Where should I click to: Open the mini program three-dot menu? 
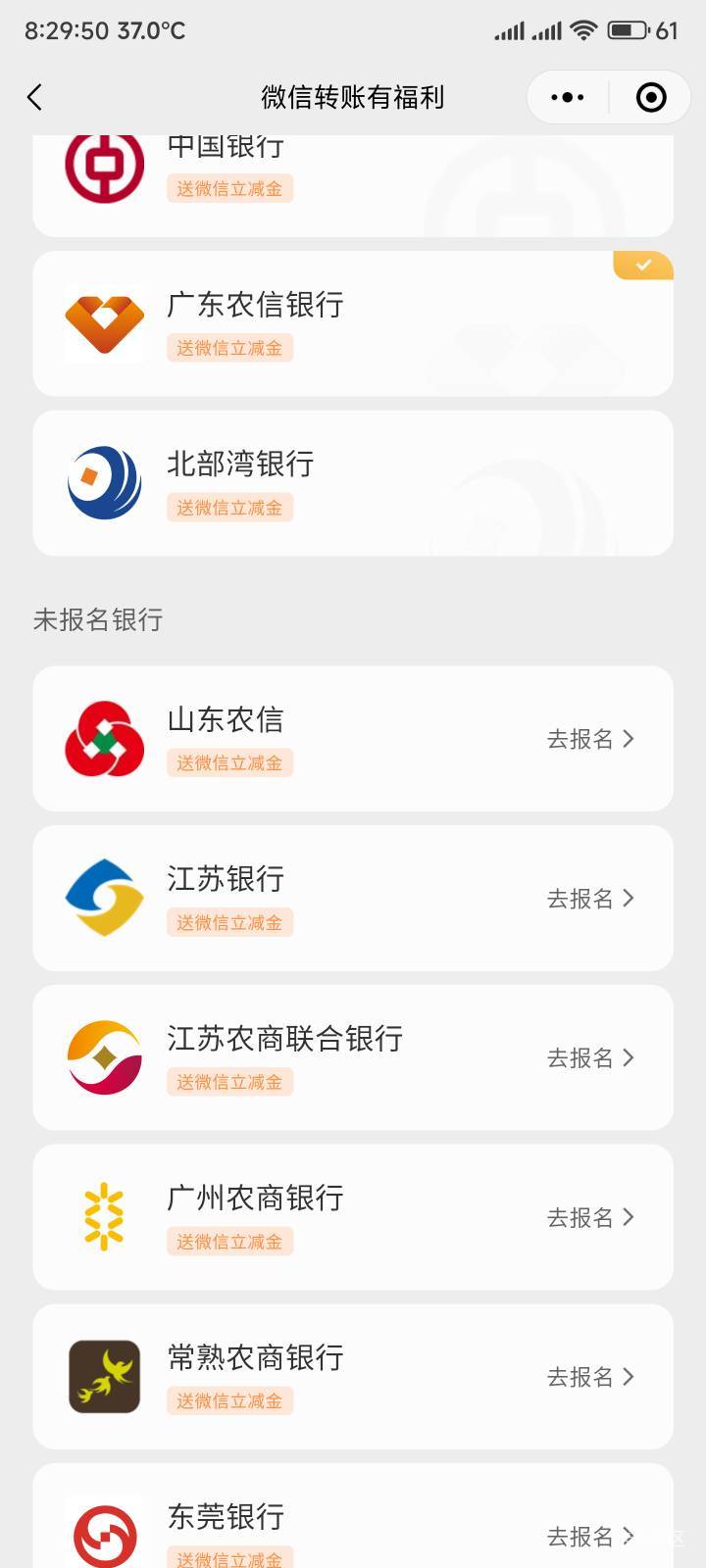coord(568,97)
